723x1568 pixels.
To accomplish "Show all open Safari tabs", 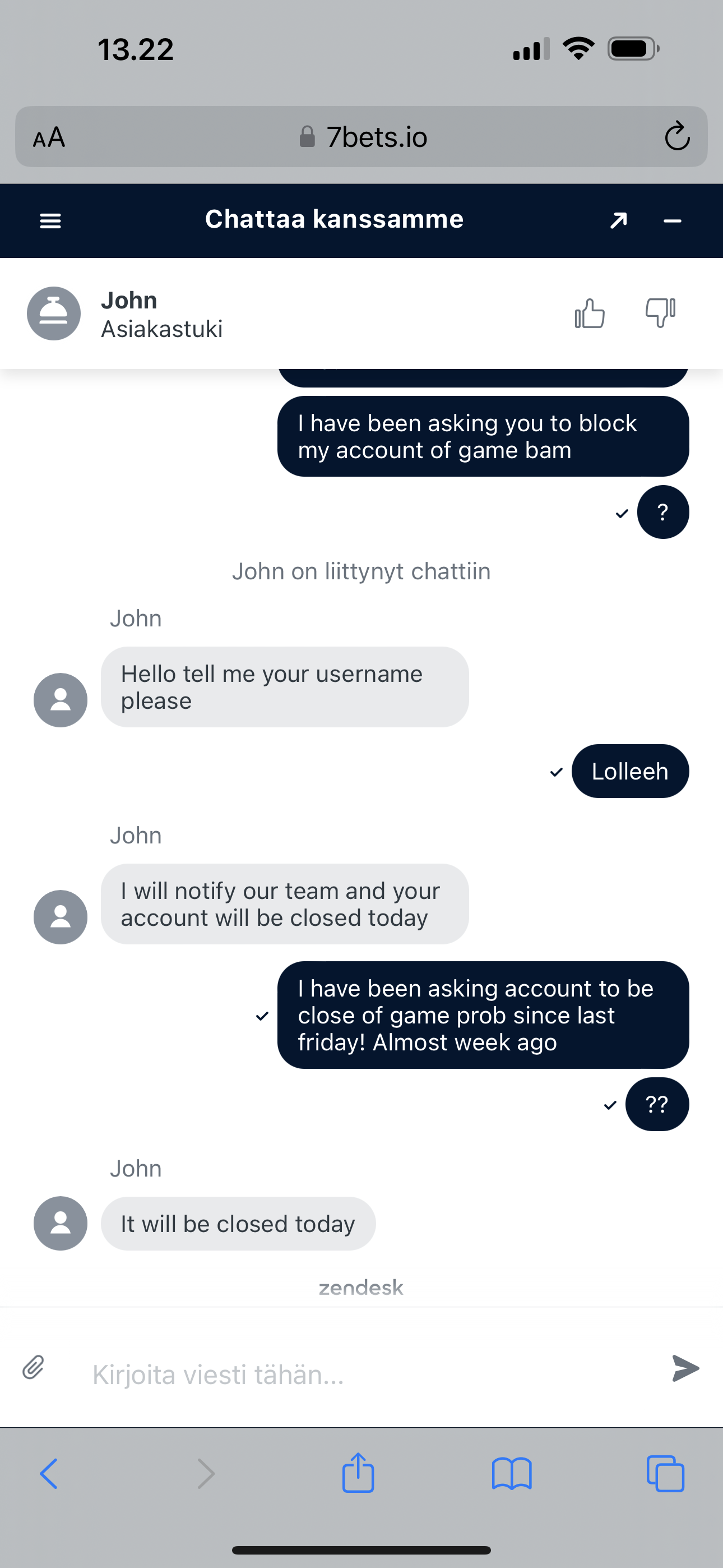I will coord(665,1474).
